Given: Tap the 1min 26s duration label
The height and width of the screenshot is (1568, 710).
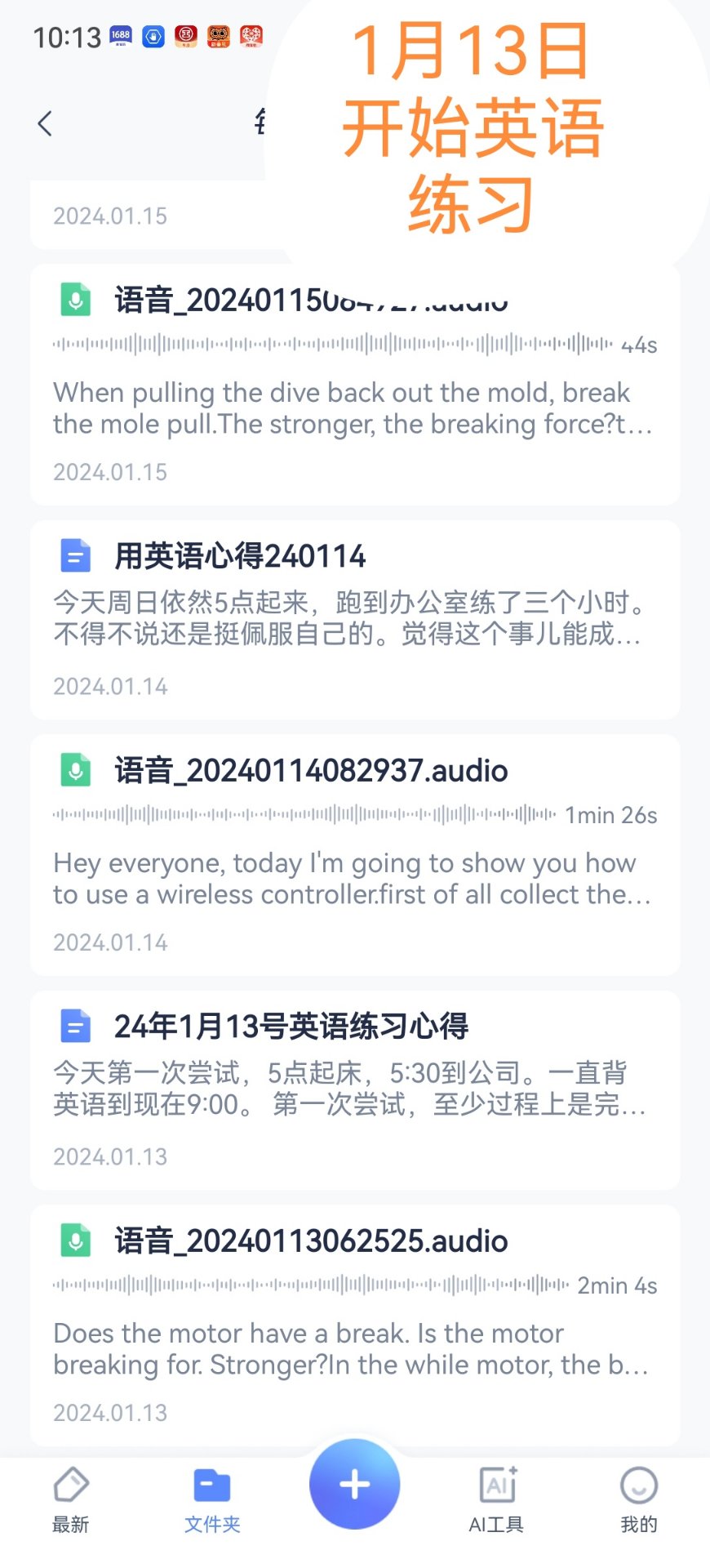Looking at the screenshot, I should point(610,815).
